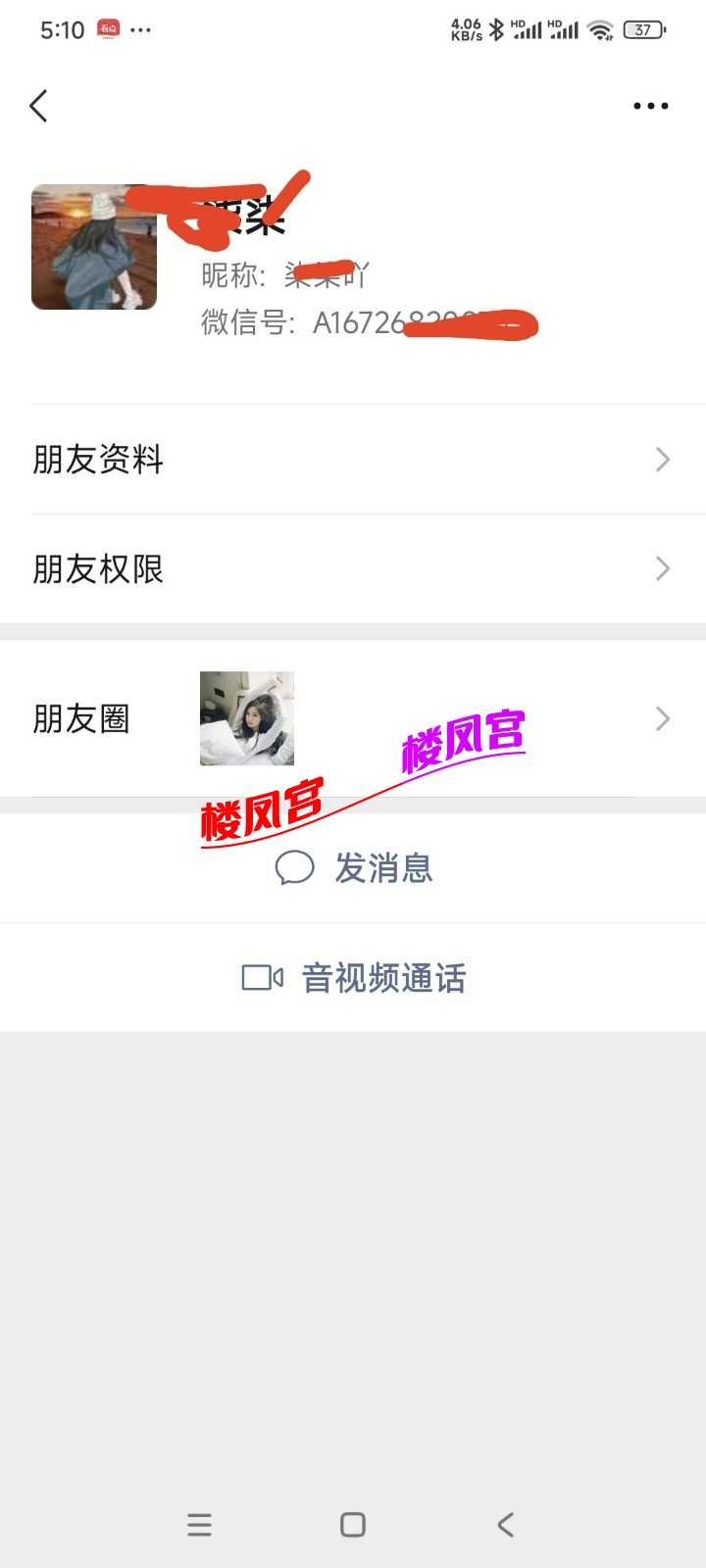Go to the system home screen
This screenshot has width=706, height=1568.
[353, 1524]
